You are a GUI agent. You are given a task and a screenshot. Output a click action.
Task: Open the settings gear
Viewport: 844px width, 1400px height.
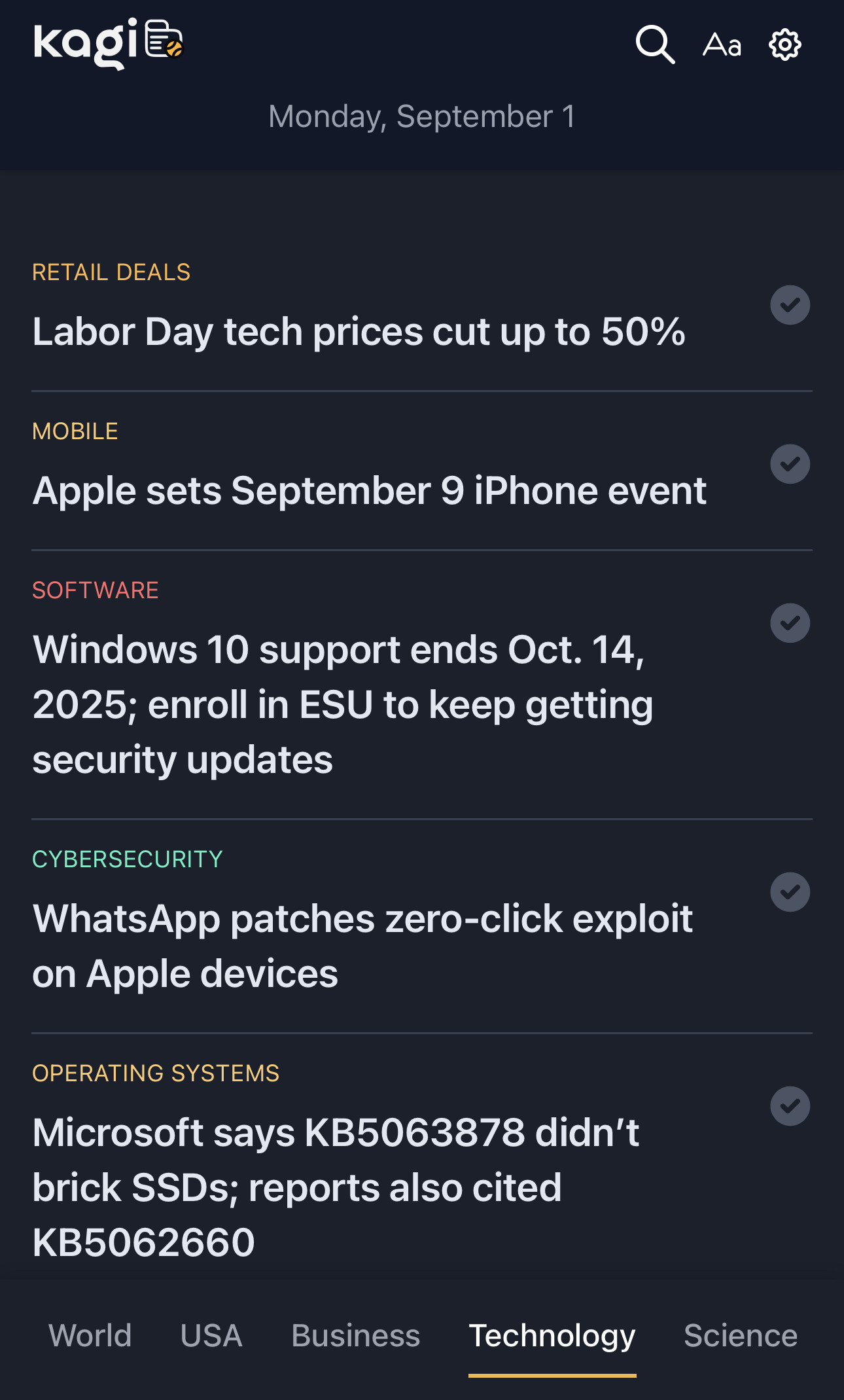pos(784,45)
